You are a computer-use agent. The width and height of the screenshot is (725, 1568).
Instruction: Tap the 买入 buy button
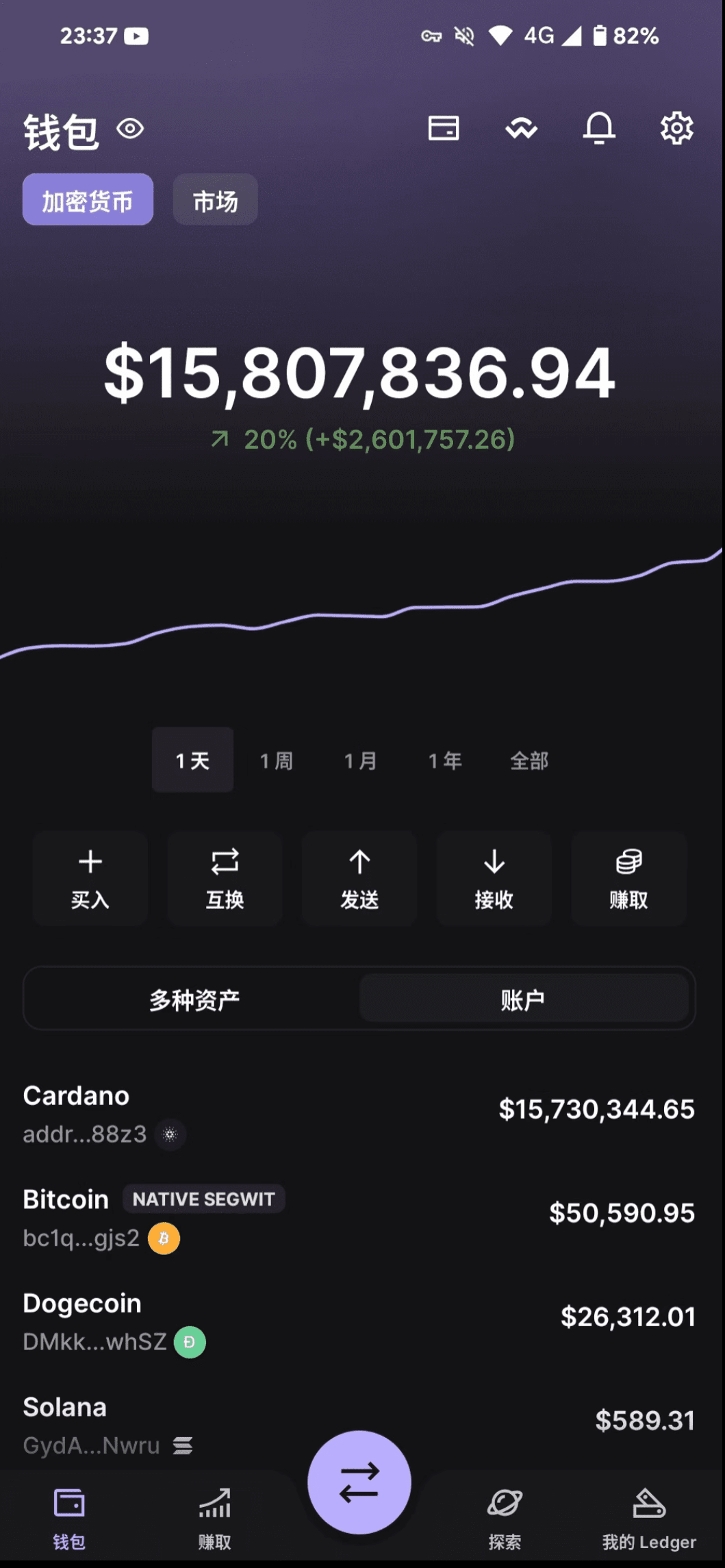(x=90, y=879)
